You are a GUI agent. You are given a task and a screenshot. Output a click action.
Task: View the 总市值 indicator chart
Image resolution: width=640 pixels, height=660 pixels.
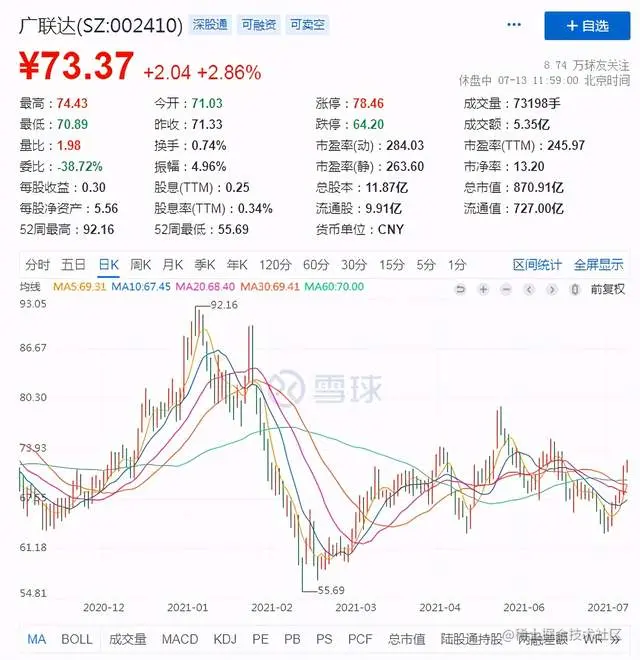click(x=407, y=639)
